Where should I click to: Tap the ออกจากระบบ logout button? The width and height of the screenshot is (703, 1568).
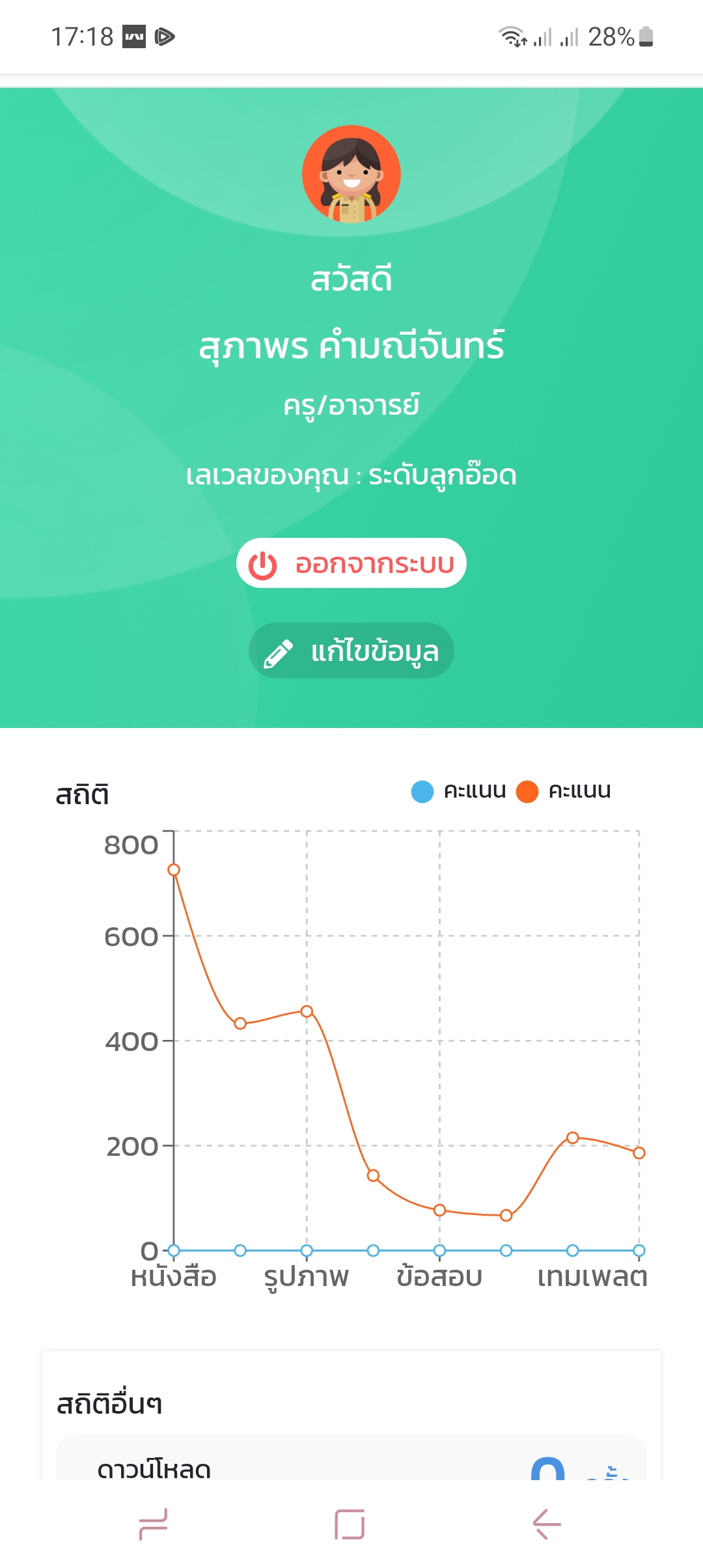(x=351, y=563)
